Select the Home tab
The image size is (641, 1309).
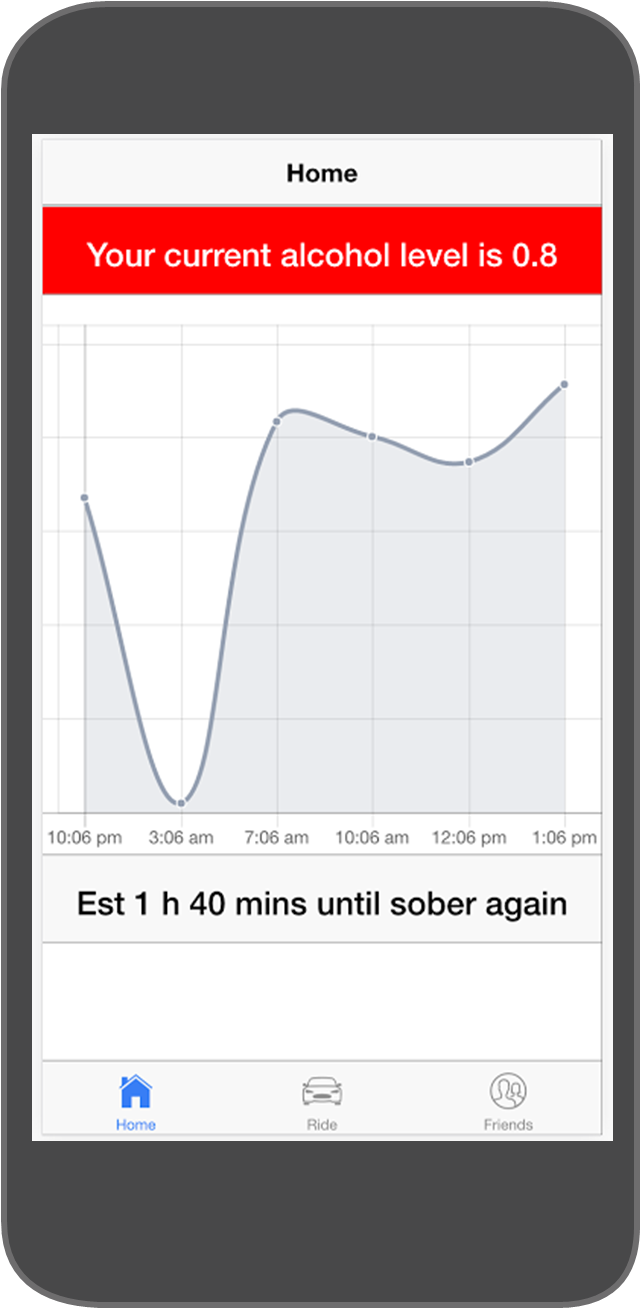click(x=135, y=1100)
